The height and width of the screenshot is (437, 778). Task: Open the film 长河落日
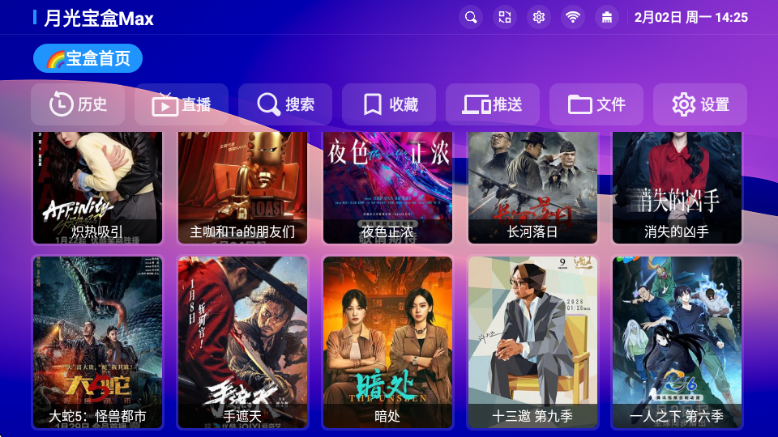pos(532,187)
